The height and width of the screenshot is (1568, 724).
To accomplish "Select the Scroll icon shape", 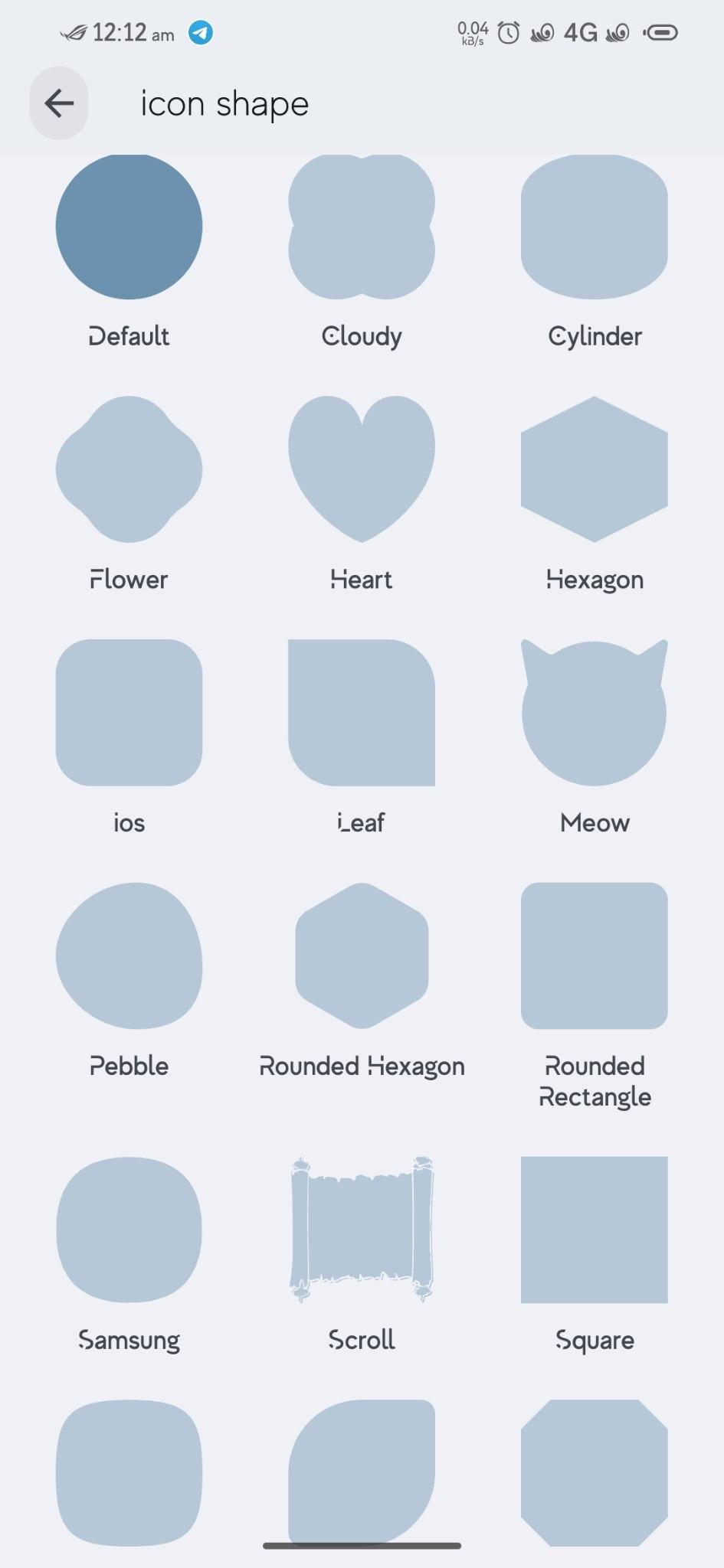I will pyautogui.click(x=362, y=1230).
